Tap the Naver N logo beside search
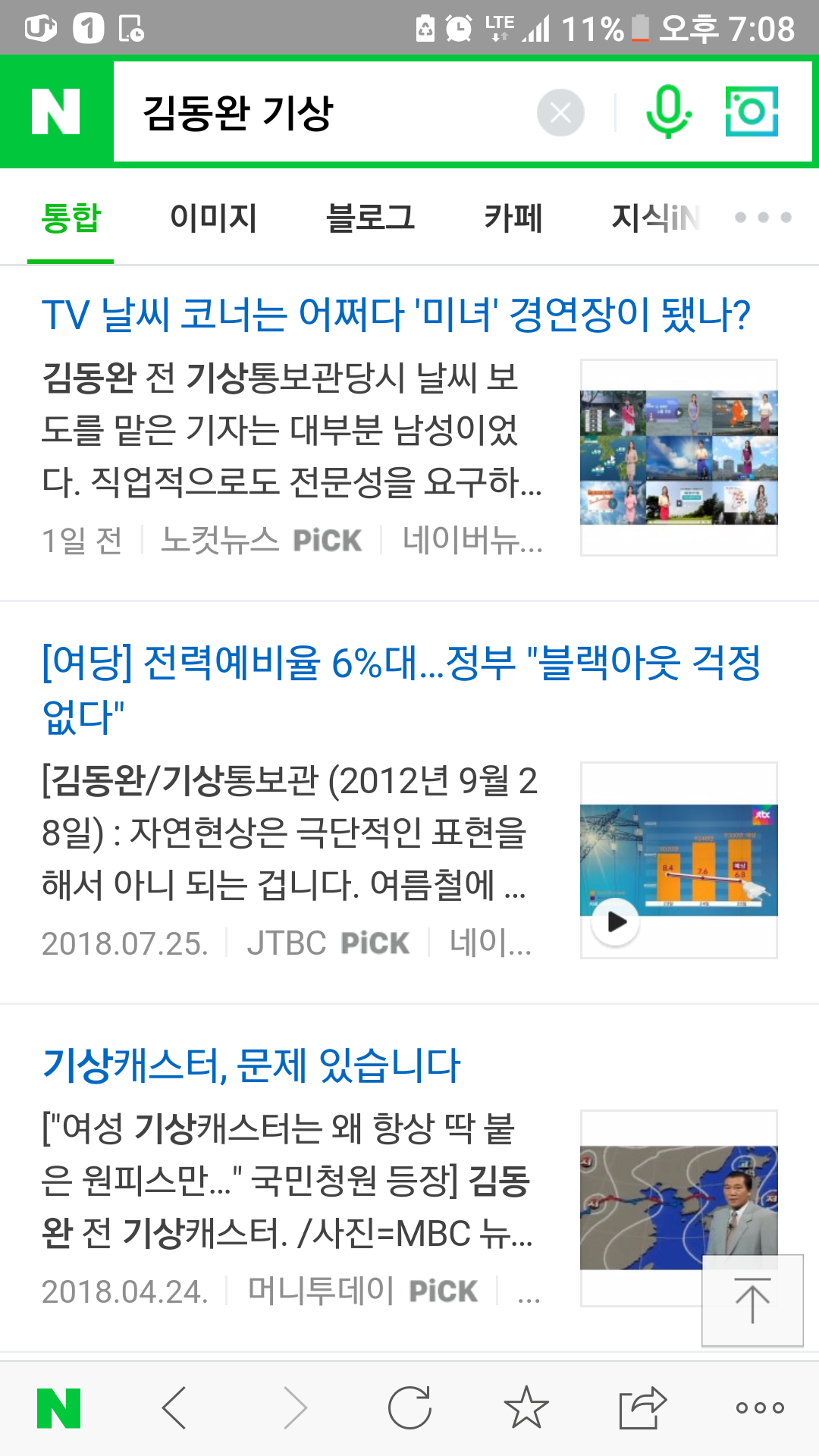Screen dimensions: 819x1456 pos(56,111)
